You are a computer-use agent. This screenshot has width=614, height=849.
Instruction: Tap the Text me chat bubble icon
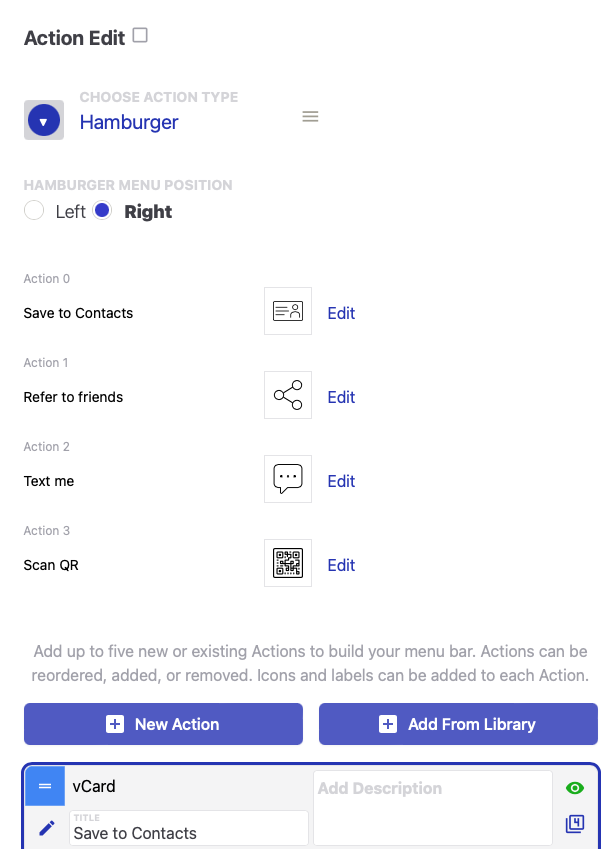288,479
